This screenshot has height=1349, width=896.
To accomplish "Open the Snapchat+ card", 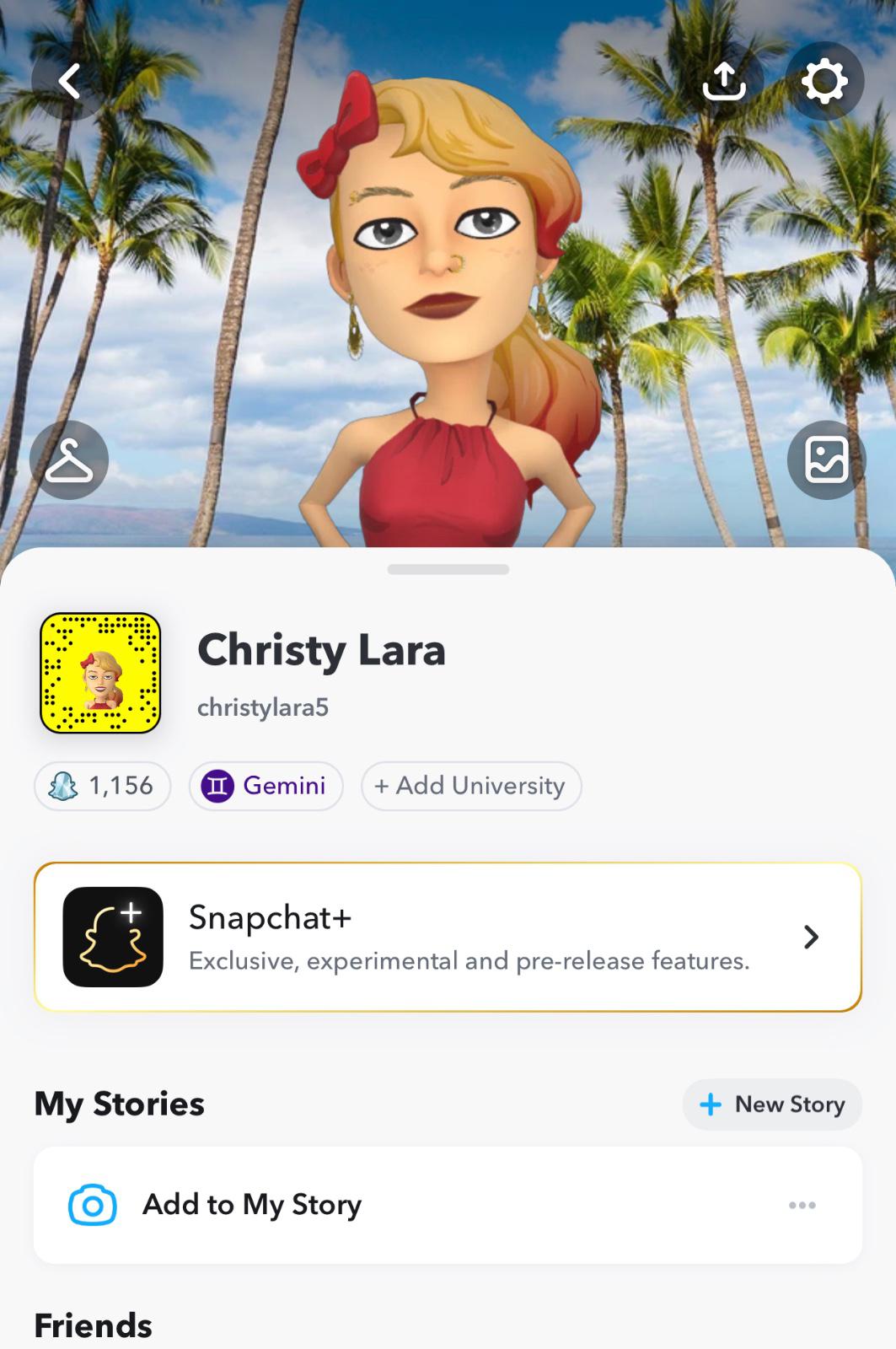I will click(x=448, y=937).
